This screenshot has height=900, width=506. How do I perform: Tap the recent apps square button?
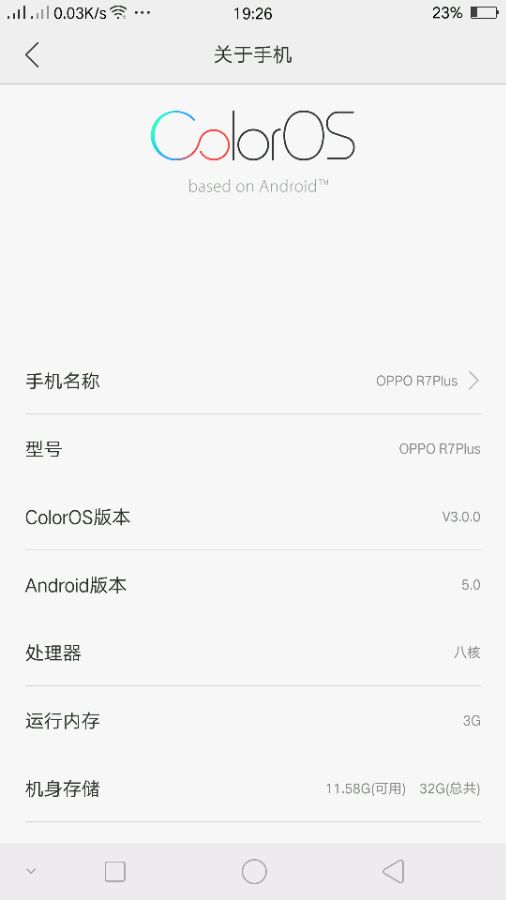[115, 871]
